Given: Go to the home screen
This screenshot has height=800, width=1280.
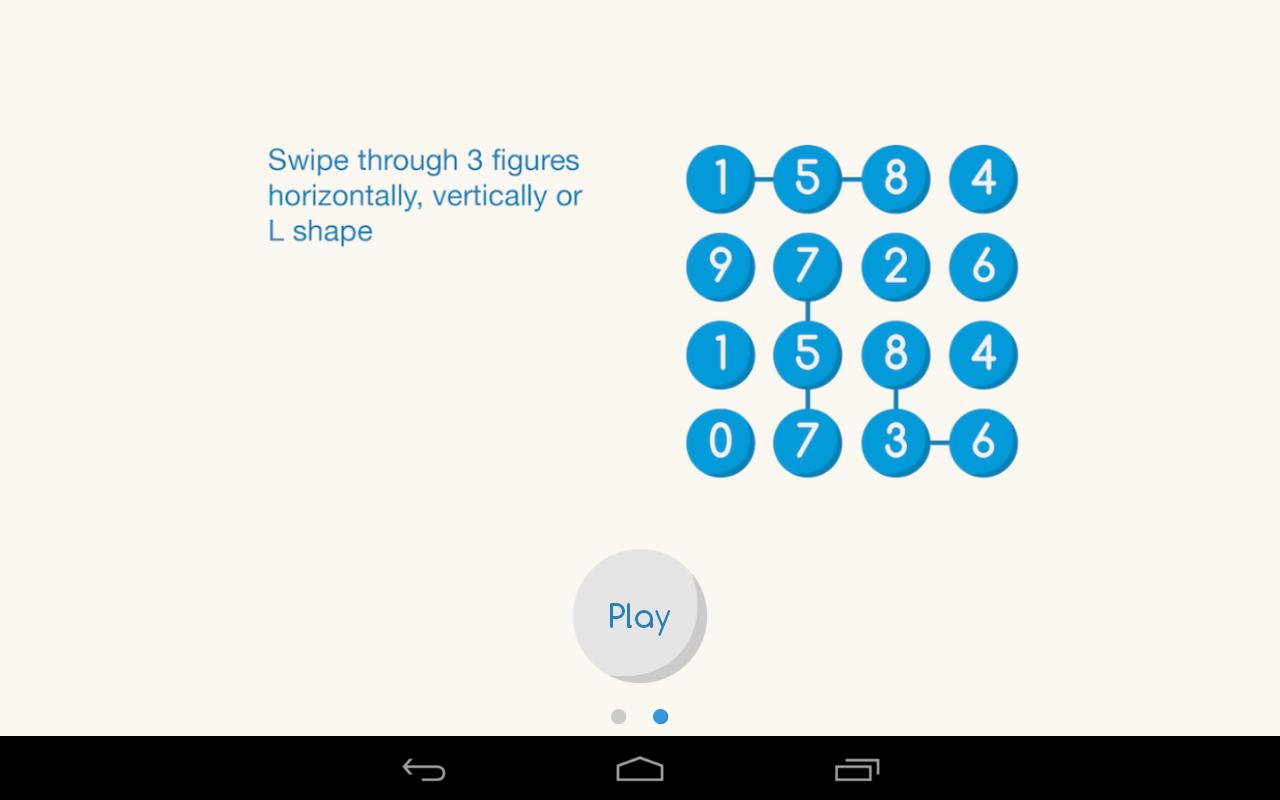Looking at the screenshot, I should 640,769.
